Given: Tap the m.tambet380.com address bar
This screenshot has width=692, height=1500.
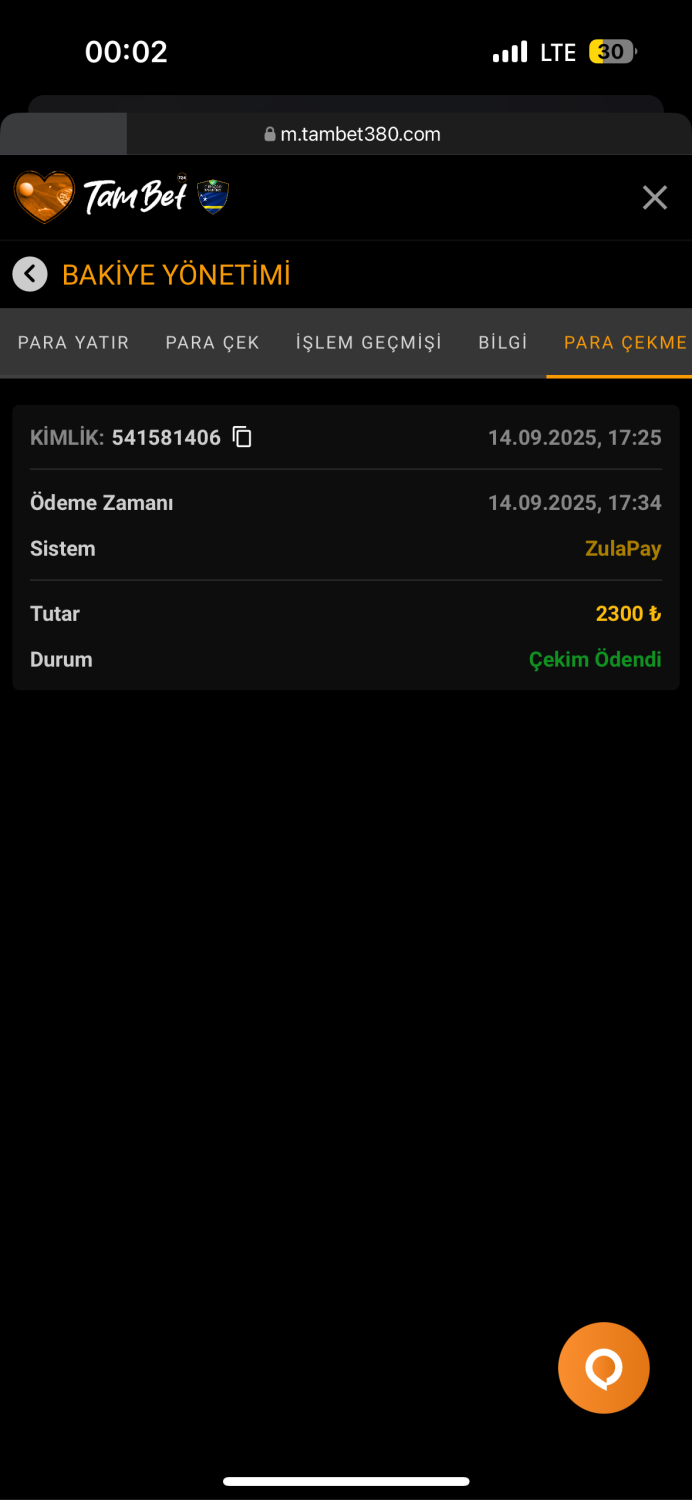Looking at the screenshot, I should coord(352,134).
